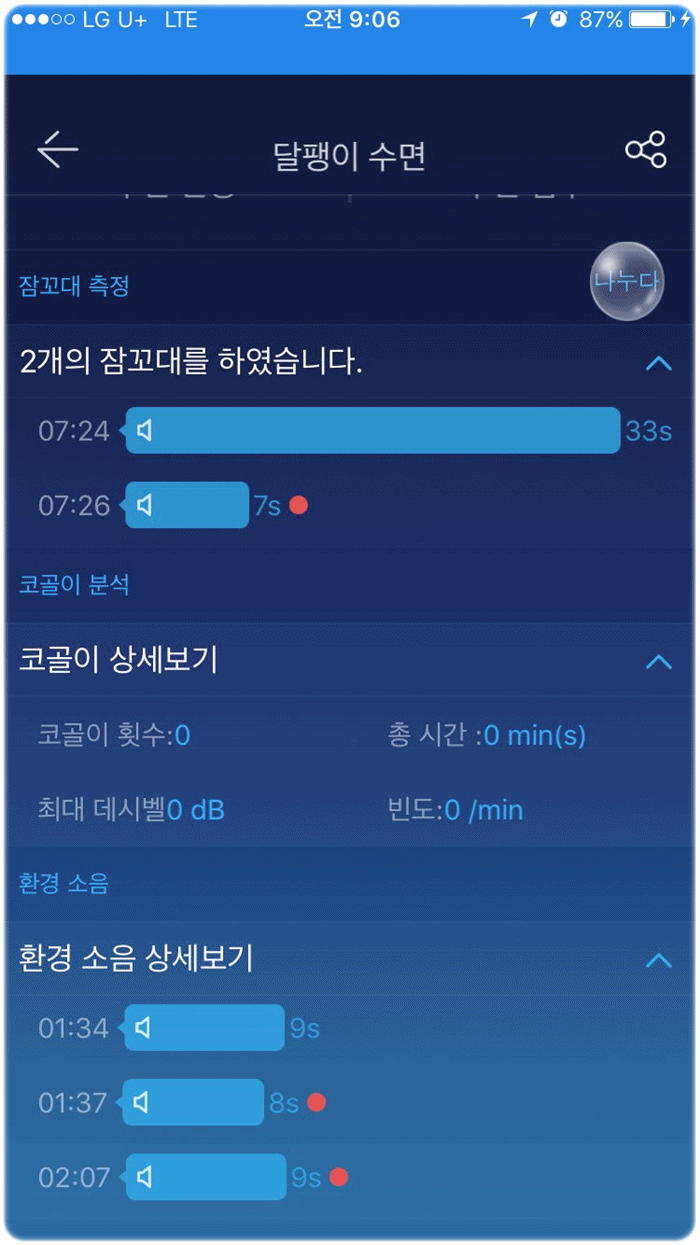This screenshot has height=1245, width=700.
Task: Collapse 환경 소음 상세보기 section
Action: (x=658, y=960)
